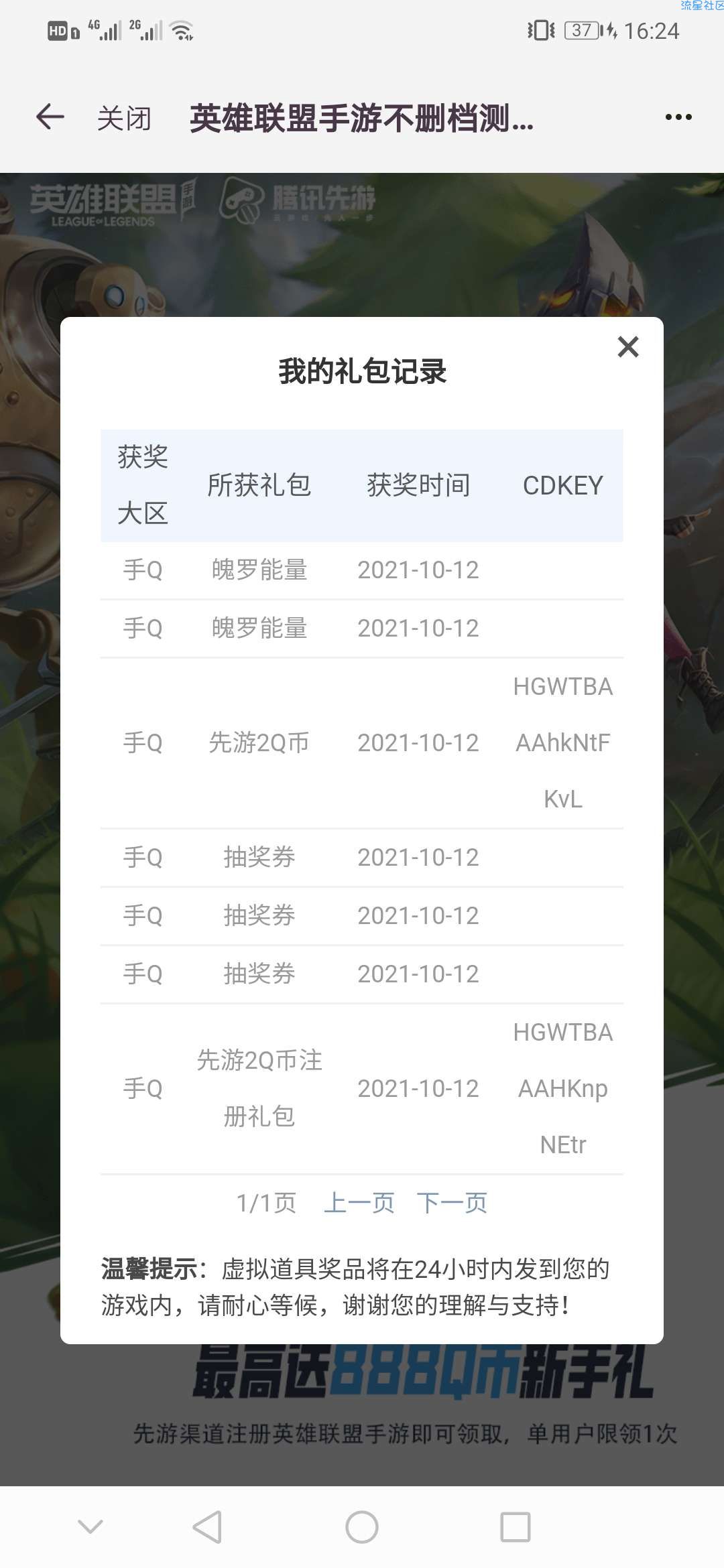Open the three-dot overflow menu
Image resolution: width=724 pixels, height=1568 pixels.
click(678, 117)
